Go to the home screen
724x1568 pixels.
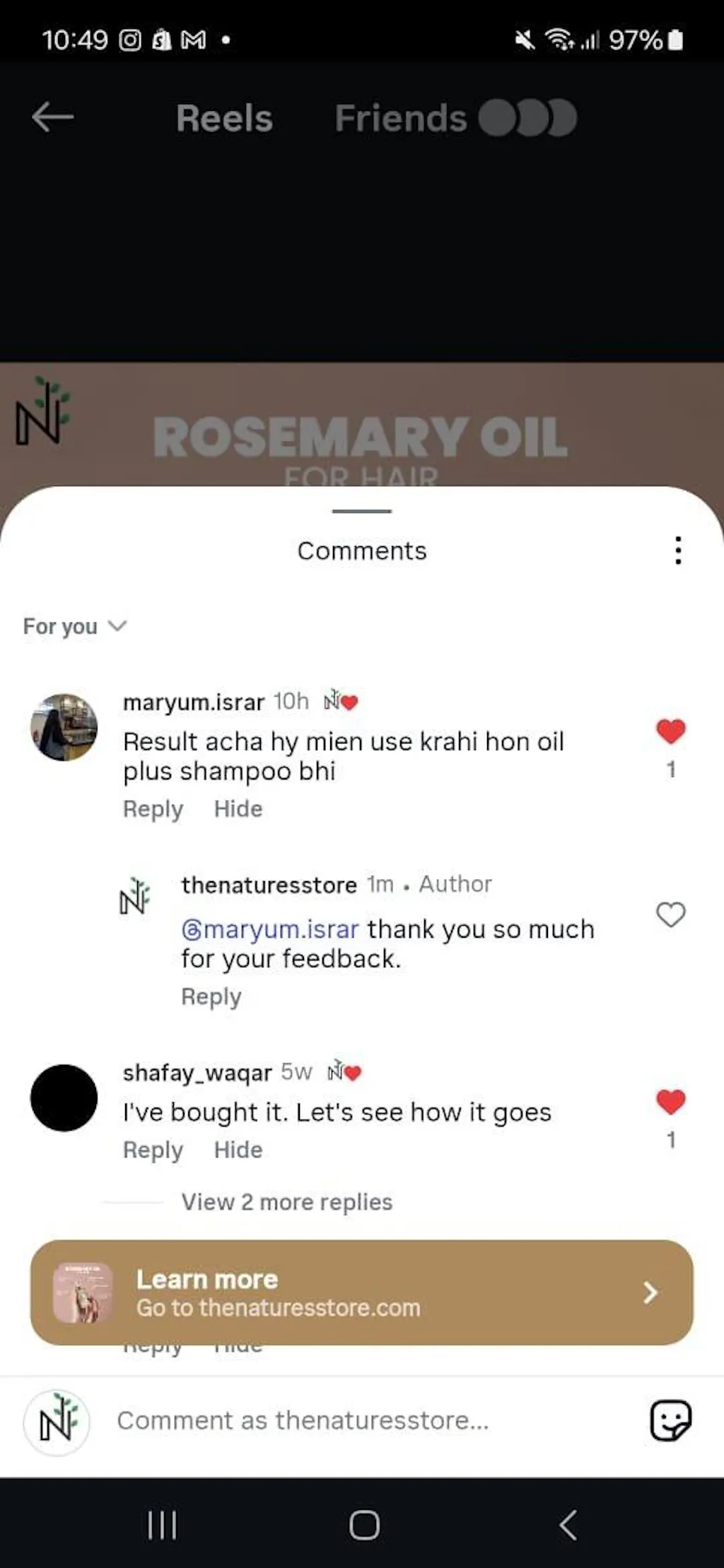pyautogui.click(x=364, y=1525)
